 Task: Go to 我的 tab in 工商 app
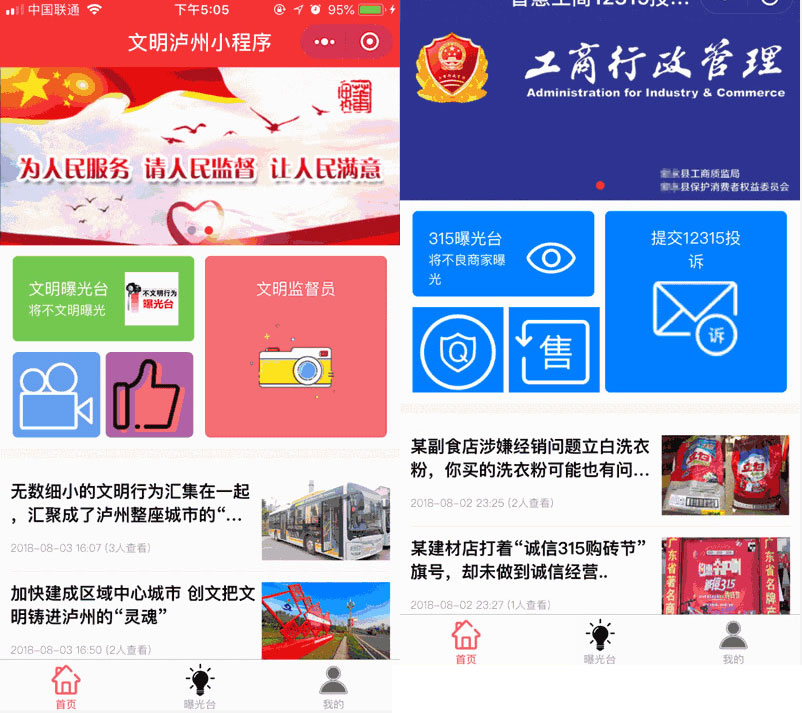733,642
